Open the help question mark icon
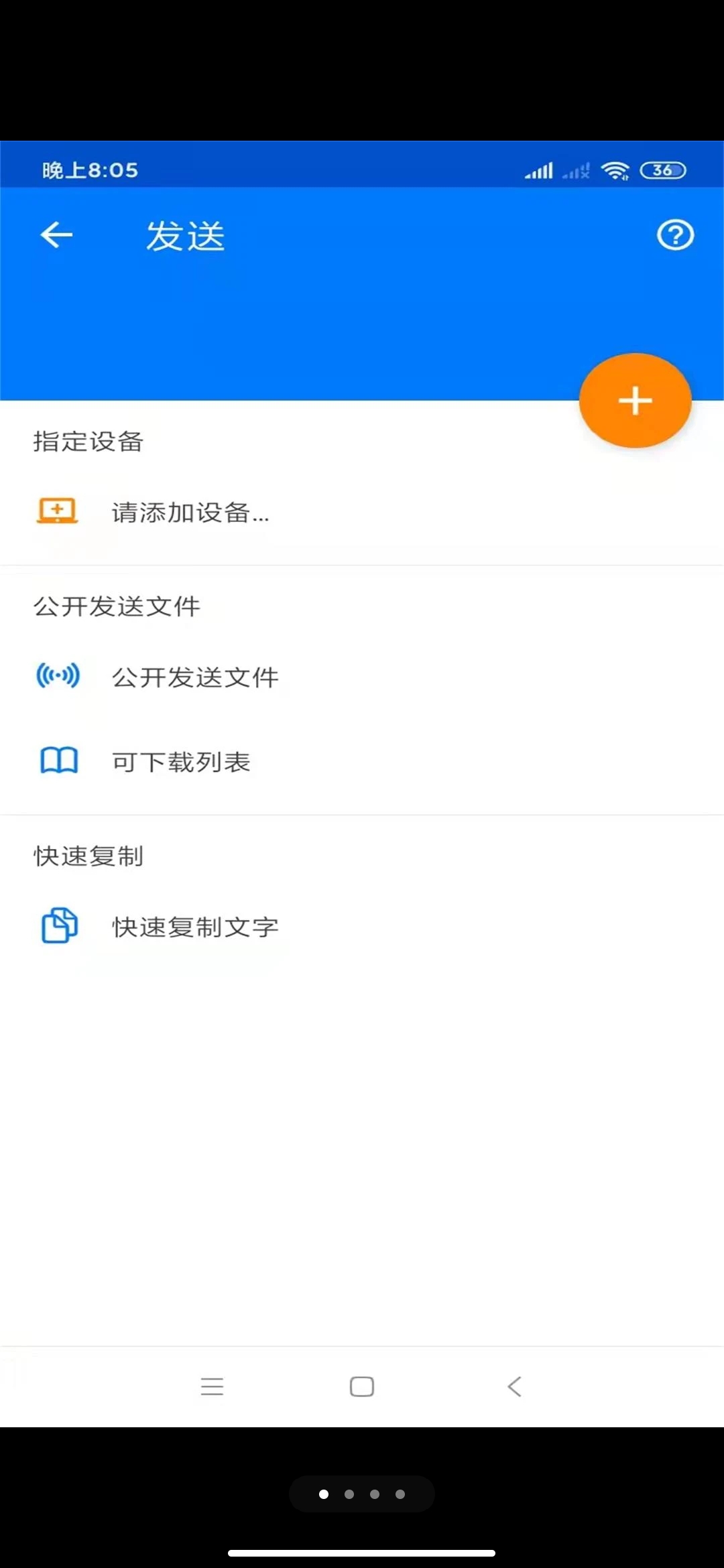This screenshot has height=1568, width=724. [x=675, y=235]
